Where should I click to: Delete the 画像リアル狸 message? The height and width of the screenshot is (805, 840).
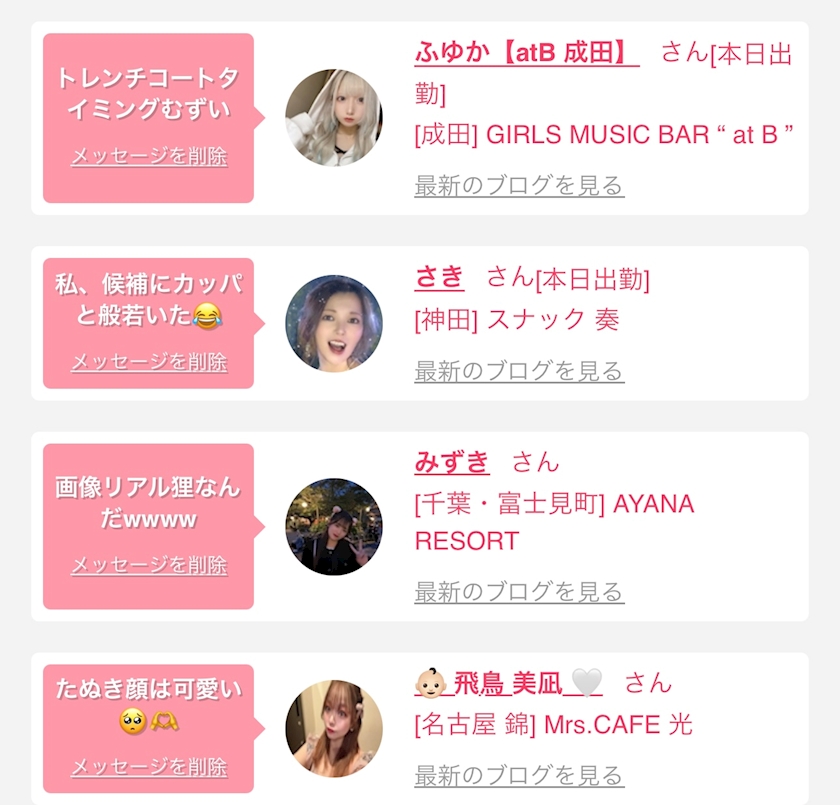[149, 565]
